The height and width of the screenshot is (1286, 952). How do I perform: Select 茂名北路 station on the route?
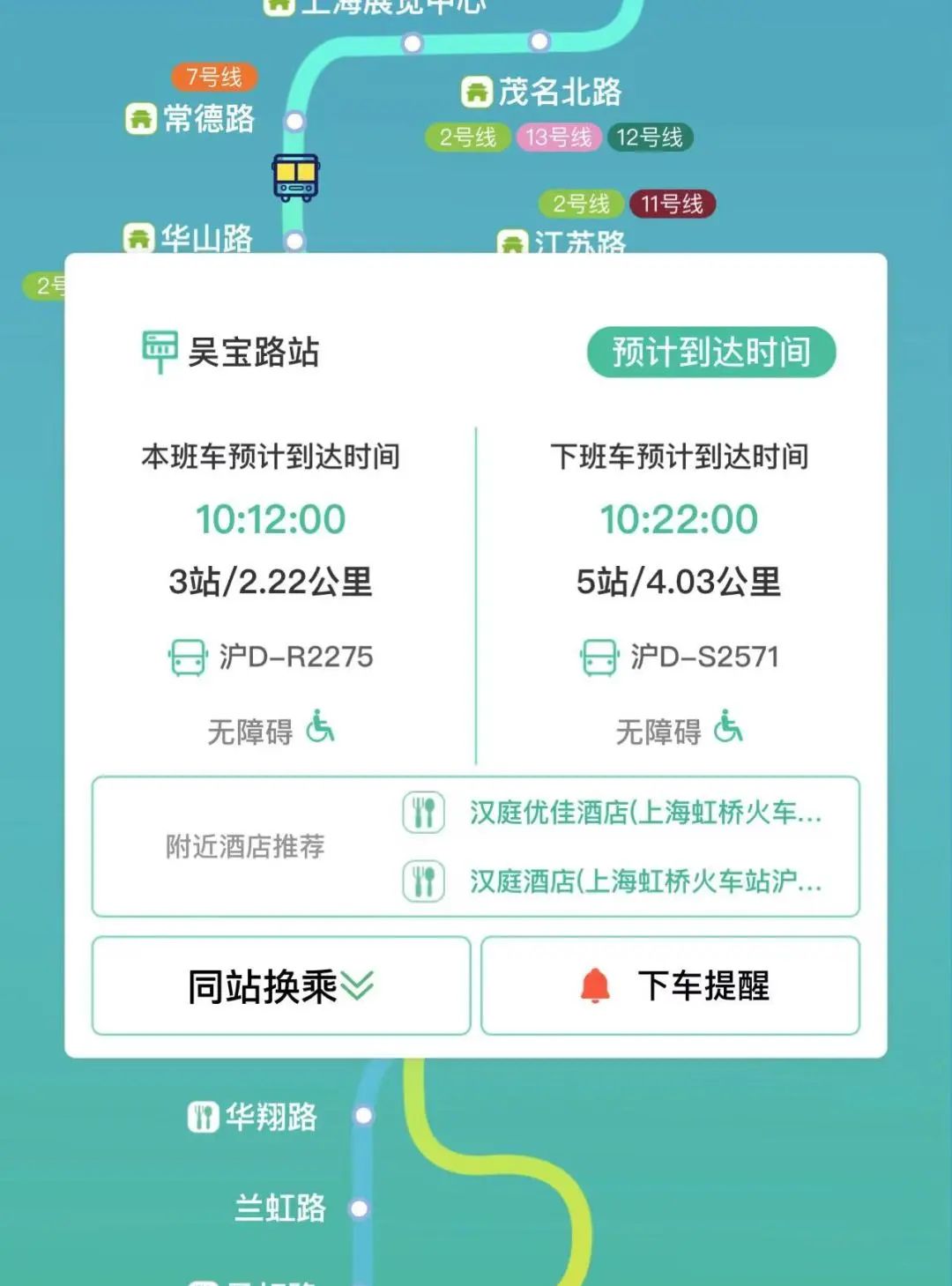point(559,92)
